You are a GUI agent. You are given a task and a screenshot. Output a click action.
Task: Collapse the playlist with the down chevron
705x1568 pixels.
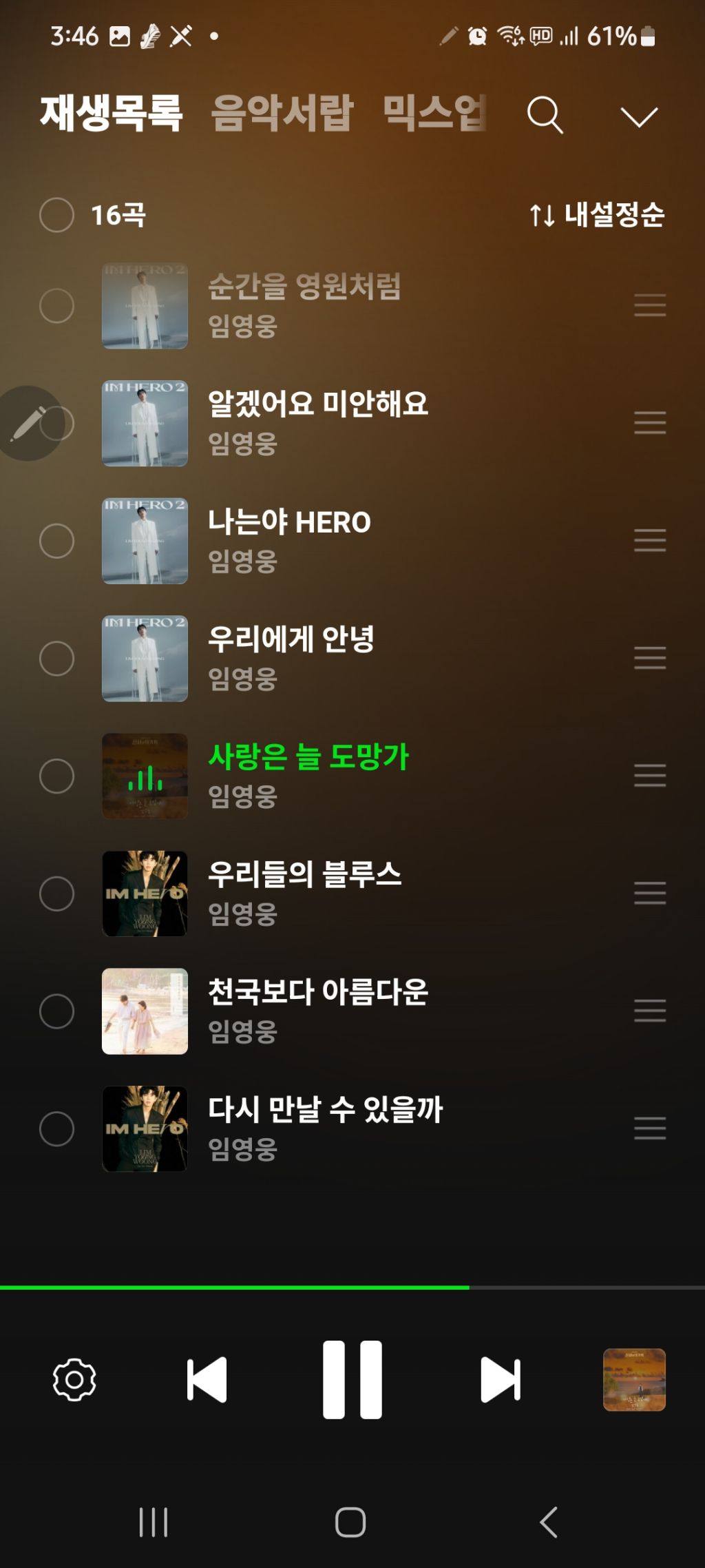[639, 116]
